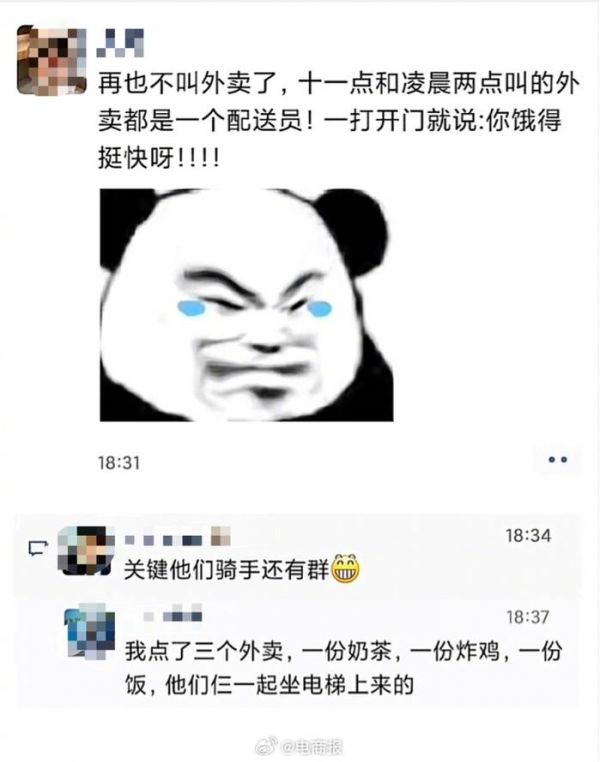Reply to the comment 我点了三个外卖
Screen dimensions: 600x762
(340, 668)
